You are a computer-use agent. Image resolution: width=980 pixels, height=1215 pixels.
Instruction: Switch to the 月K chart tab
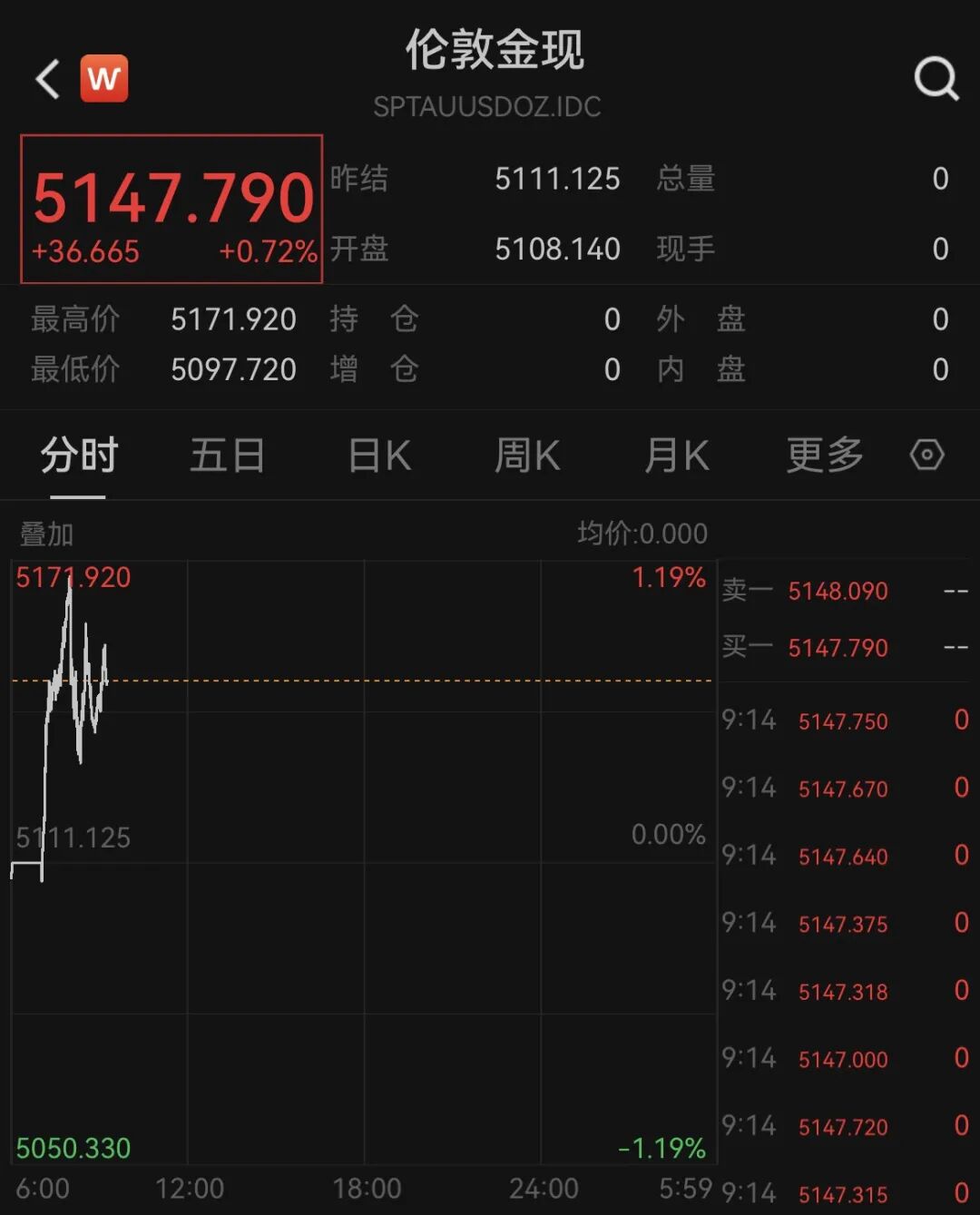point(677,455)
